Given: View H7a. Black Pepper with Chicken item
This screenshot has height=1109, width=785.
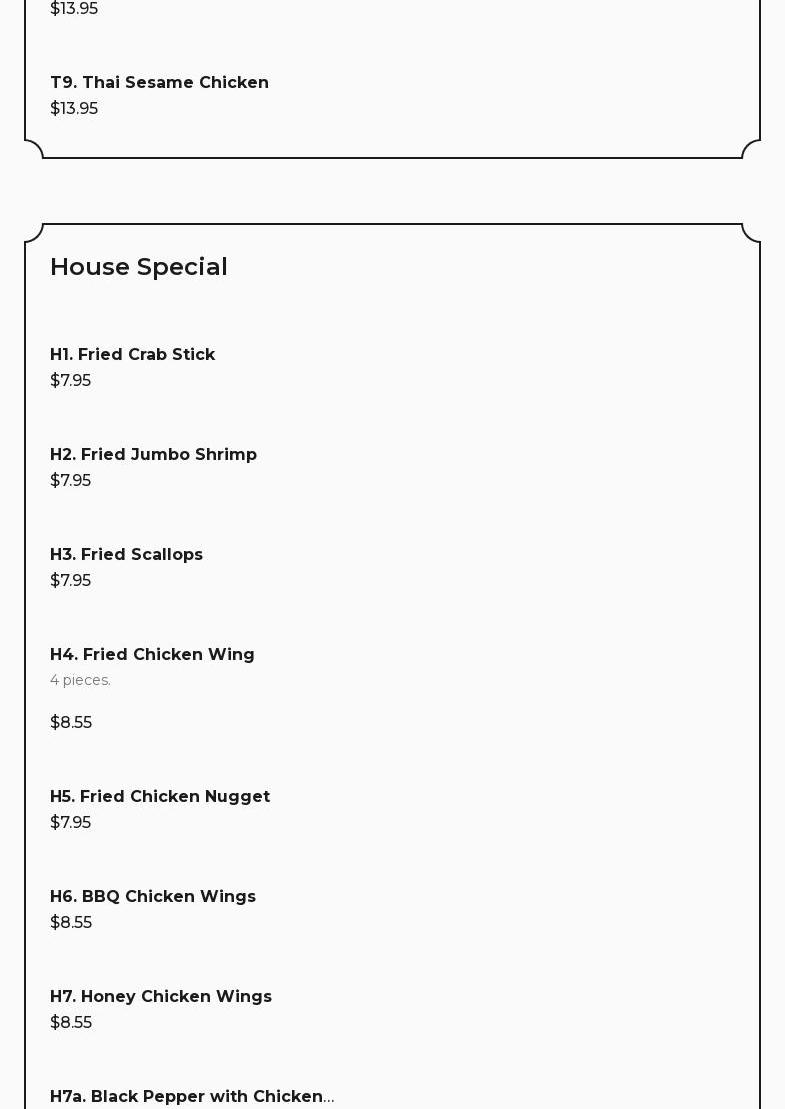Looking at the screenshot, I should pos(191,1096).
